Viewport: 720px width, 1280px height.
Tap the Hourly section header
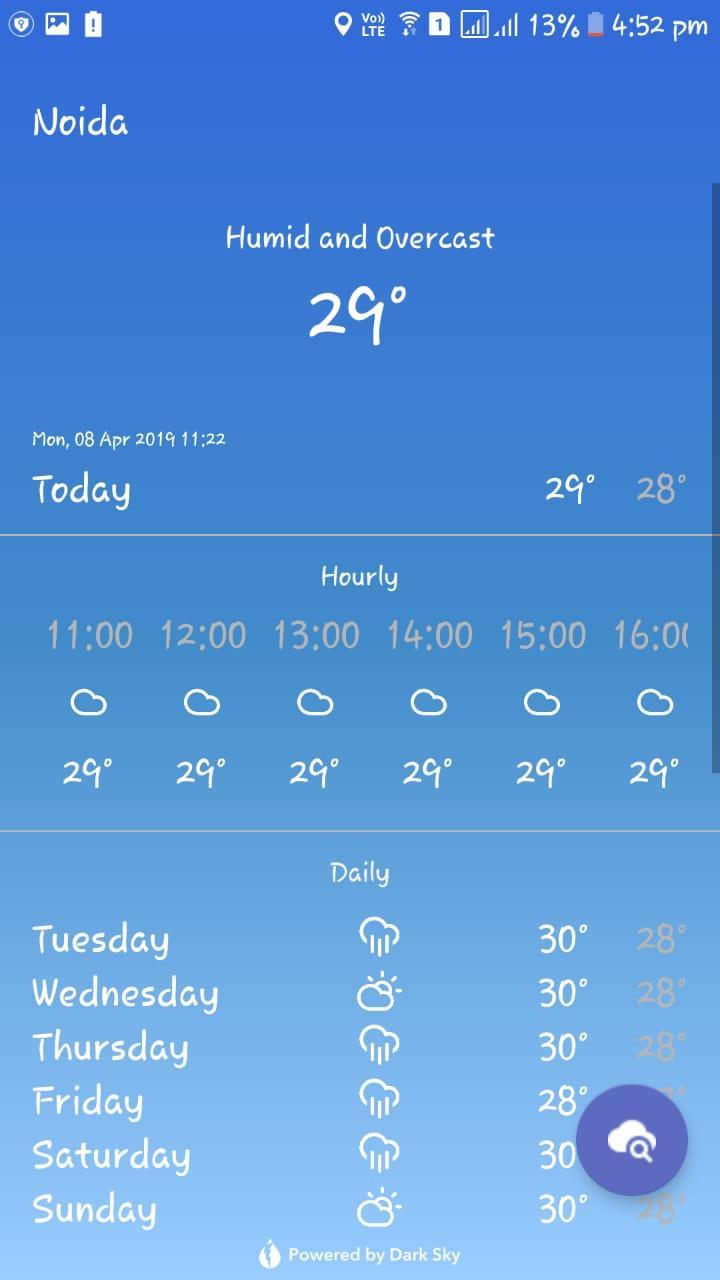(359, 576)
